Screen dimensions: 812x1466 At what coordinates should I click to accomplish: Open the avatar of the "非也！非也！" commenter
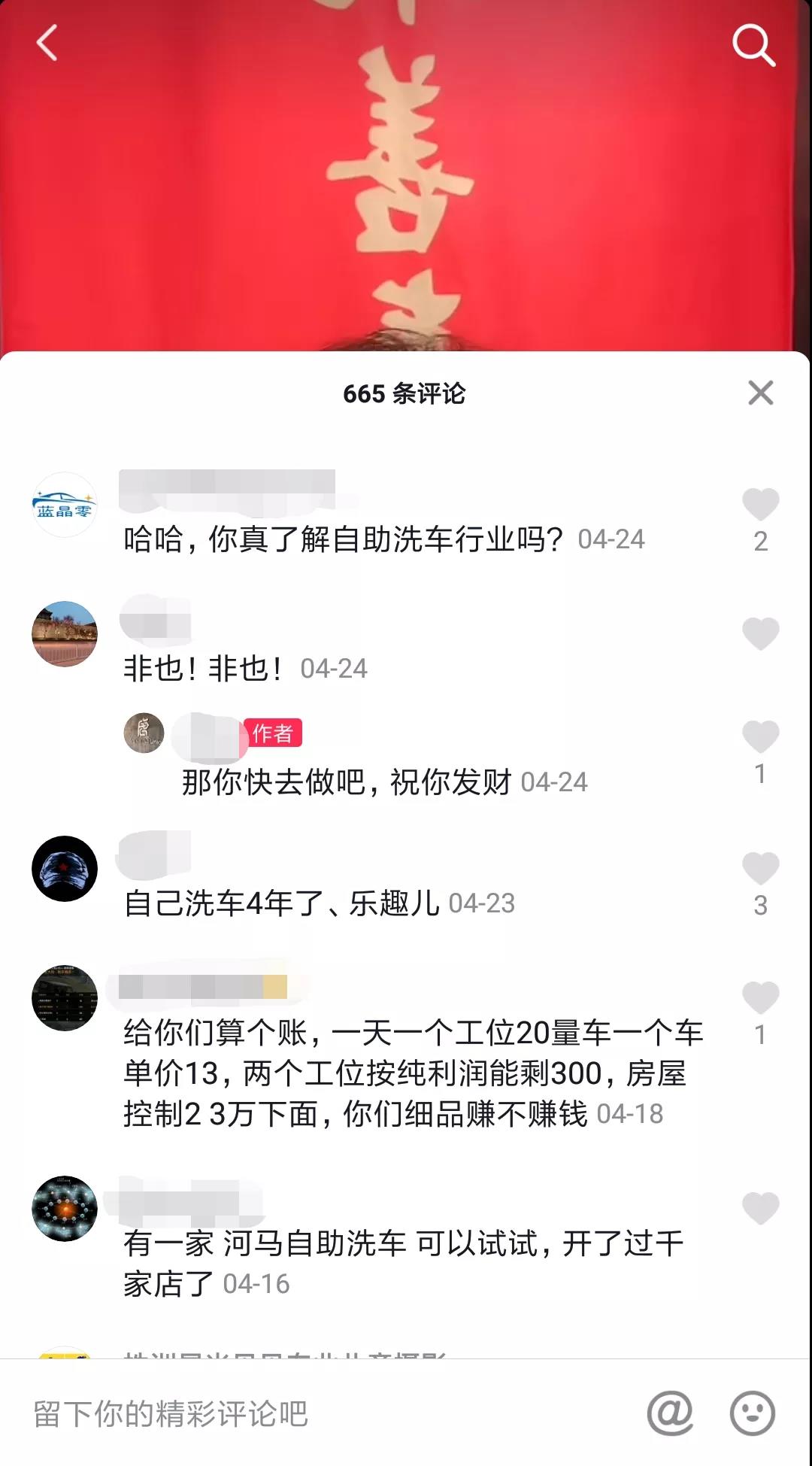click(x=65, y=634)
